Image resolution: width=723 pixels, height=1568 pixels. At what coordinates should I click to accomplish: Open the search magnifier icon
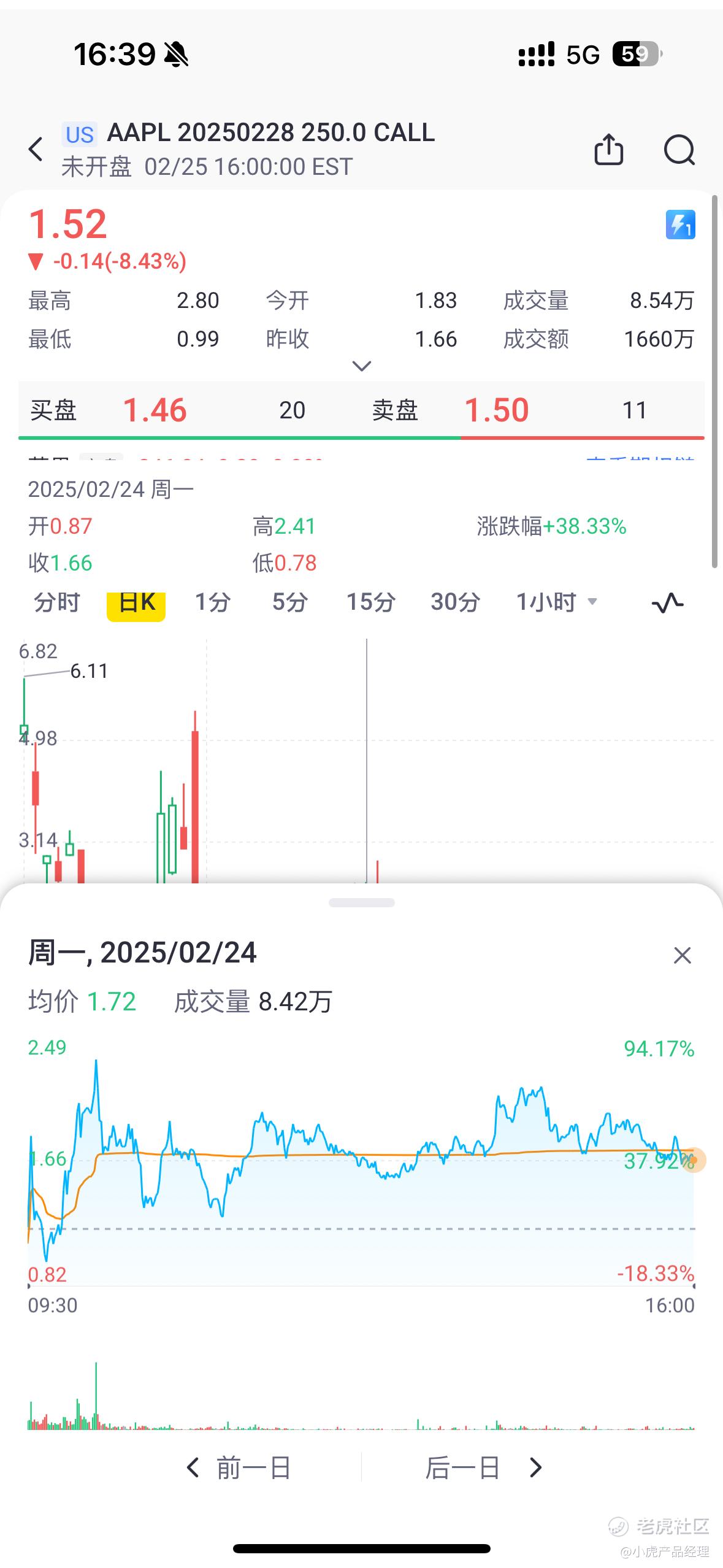pyautogui.click(x=679, y=149)
